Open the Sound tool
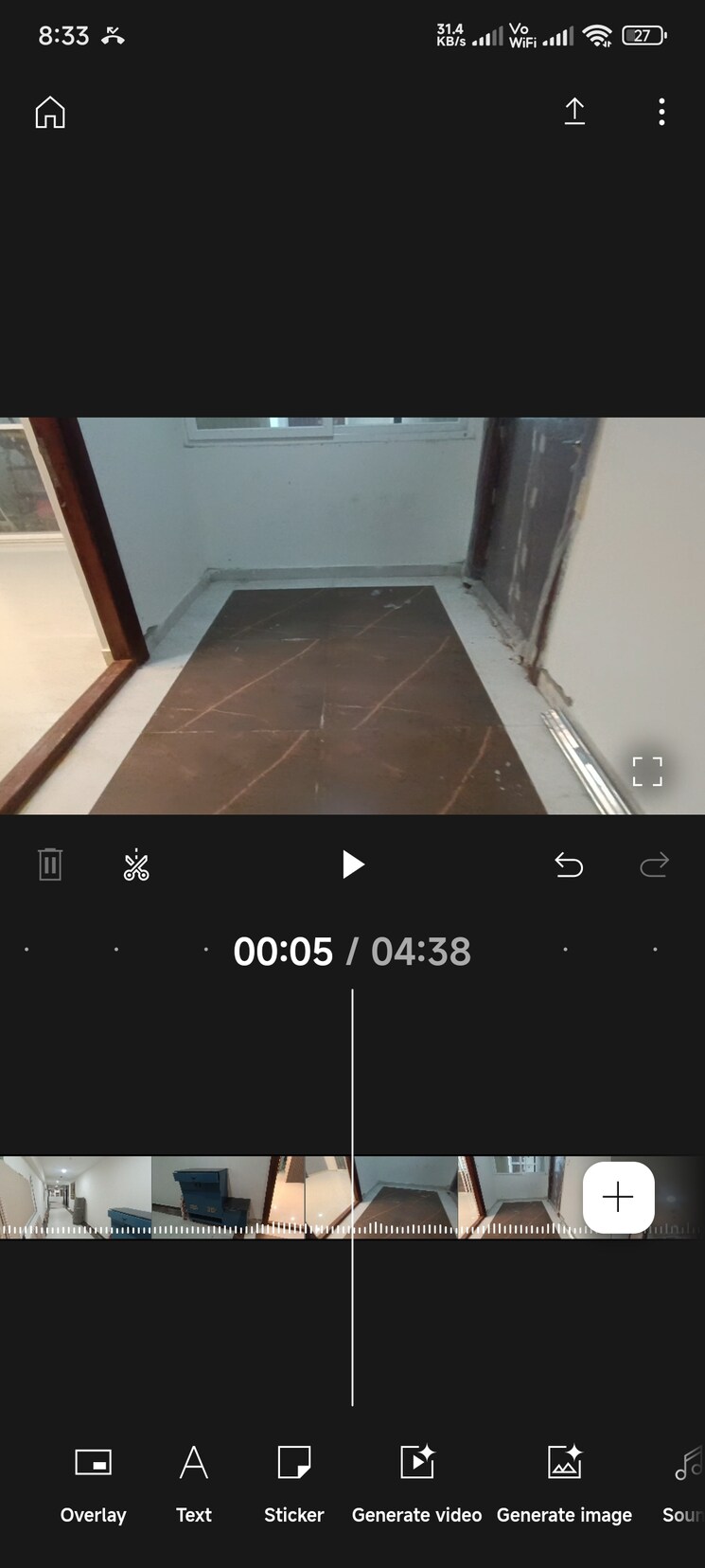 click(685, 1479)
